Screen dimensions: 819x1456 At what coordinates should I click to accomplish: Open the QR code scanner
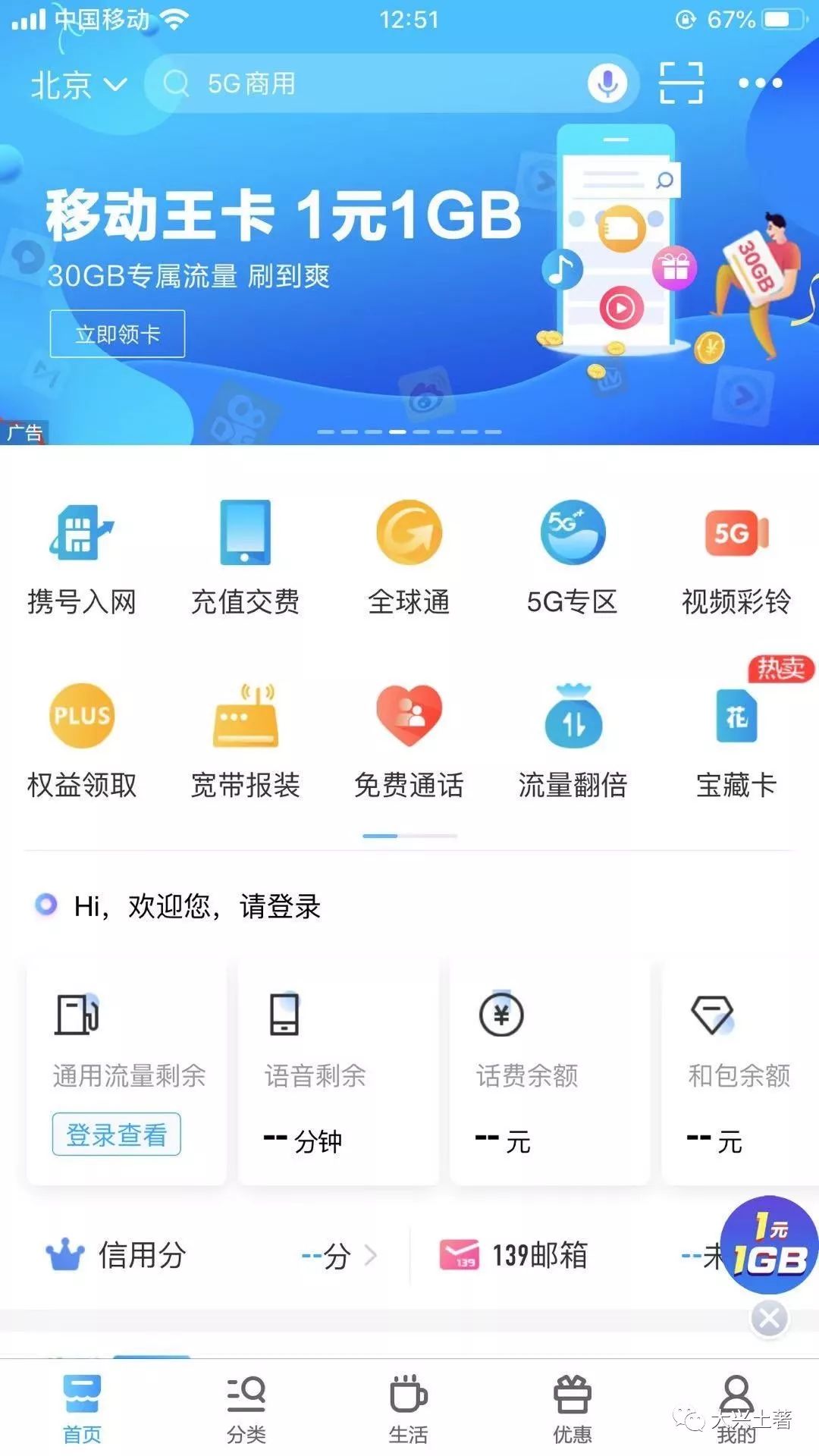(x=680, y=84)
